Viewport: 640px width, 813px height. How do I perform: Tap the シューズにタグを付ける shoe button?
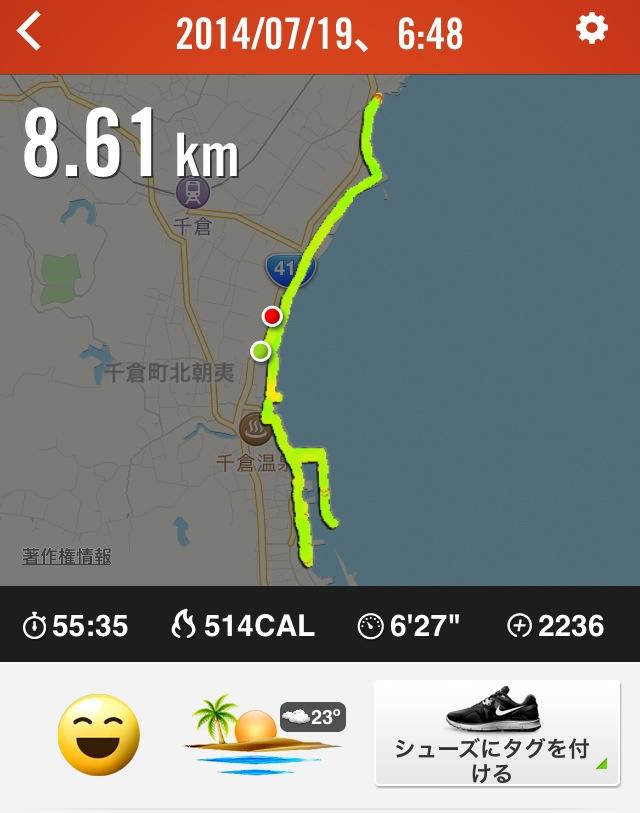pos(497,735)
